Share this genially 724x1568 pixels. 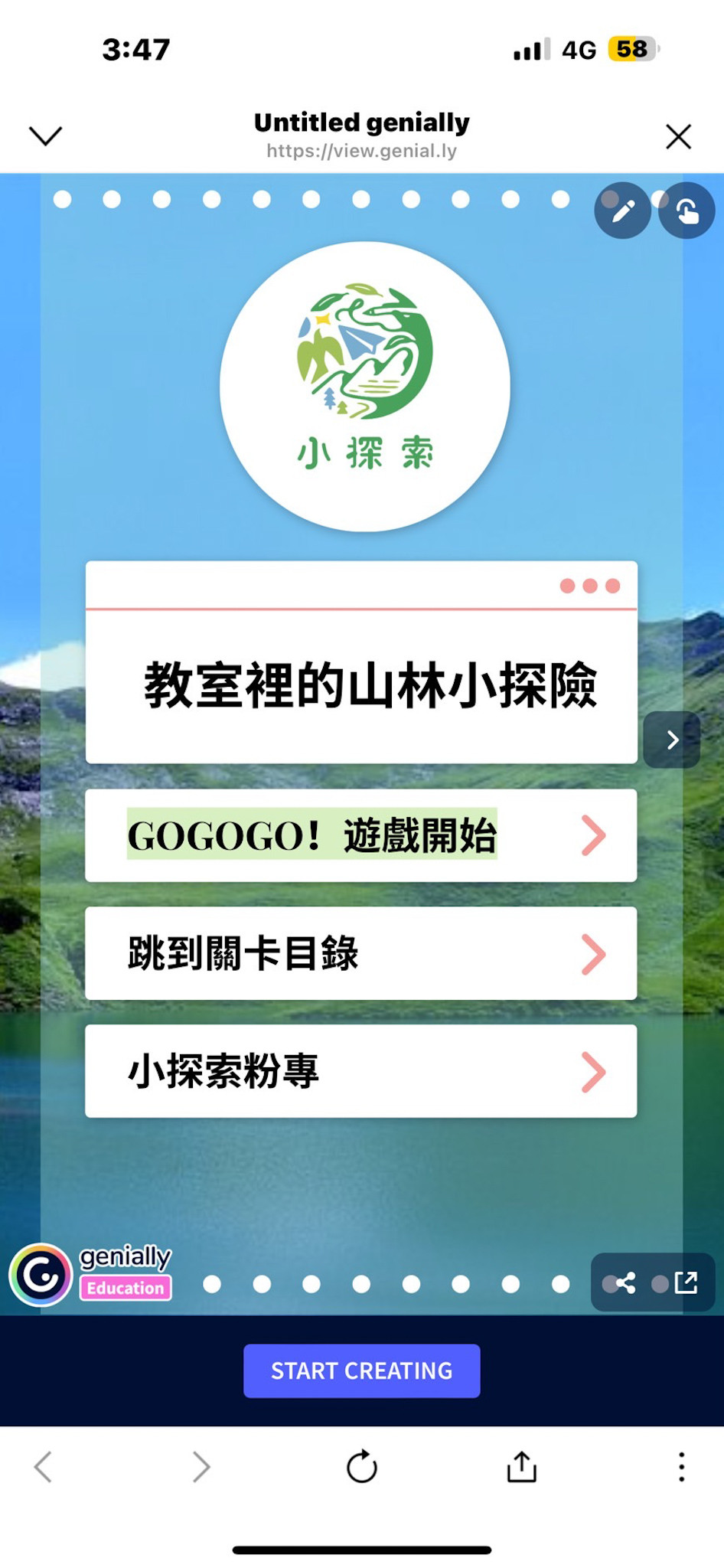[x=625, y=1282]
